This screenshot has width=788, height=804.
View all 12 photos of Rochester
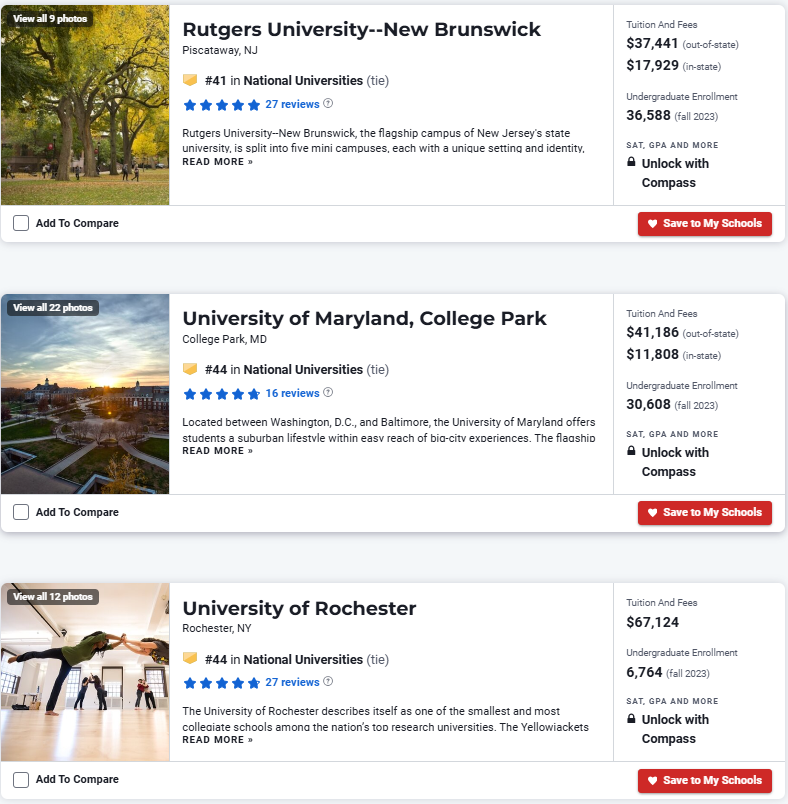(53, 596)
